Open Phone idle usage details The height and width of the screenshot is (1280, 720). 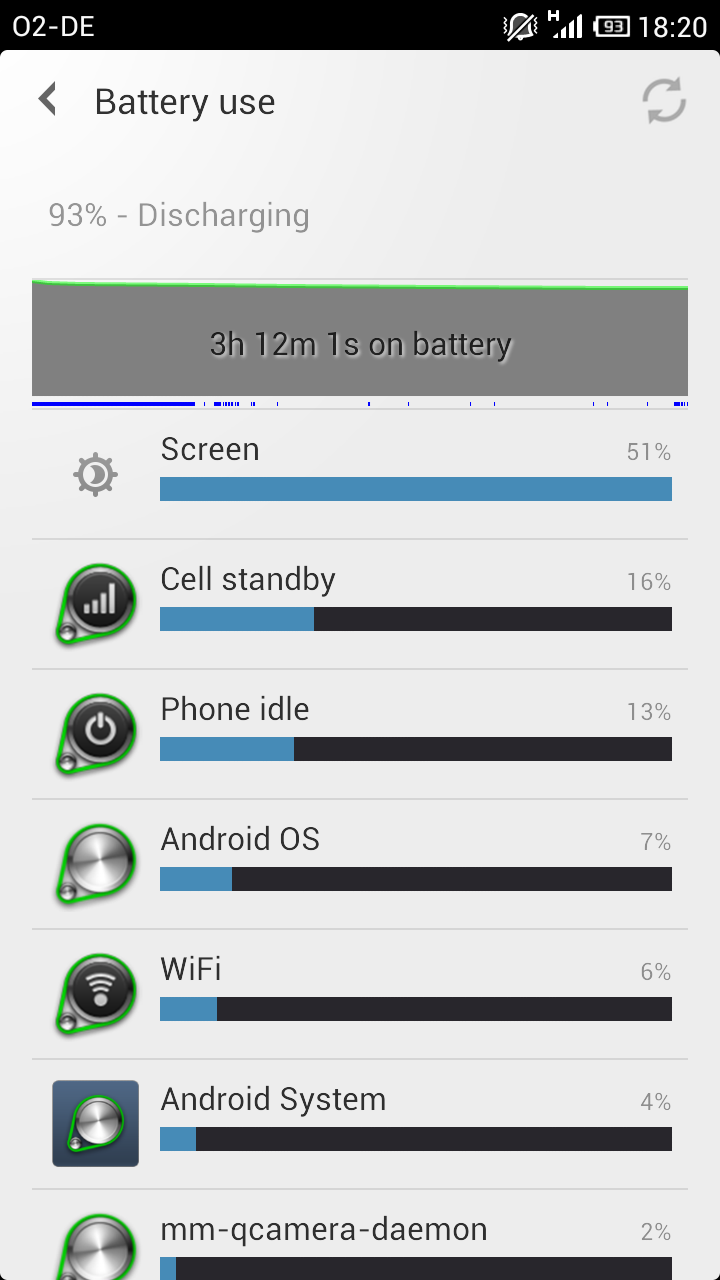click(360, 734)
